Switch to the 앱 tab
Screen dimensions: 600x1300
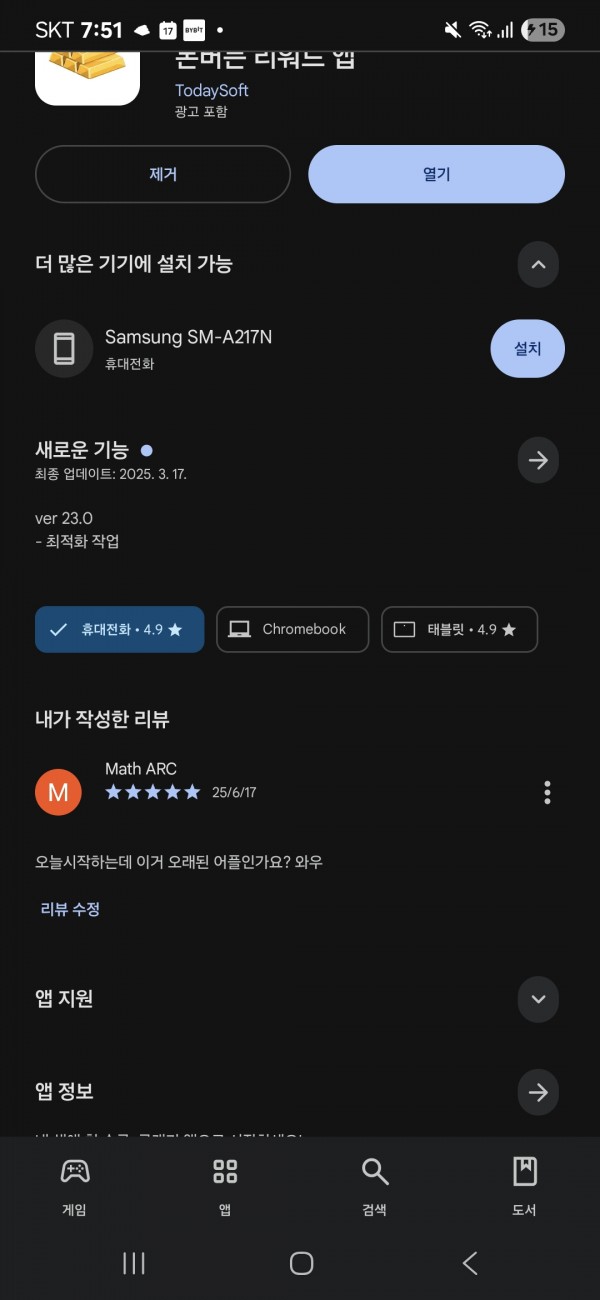click(x=225, y=1187)
